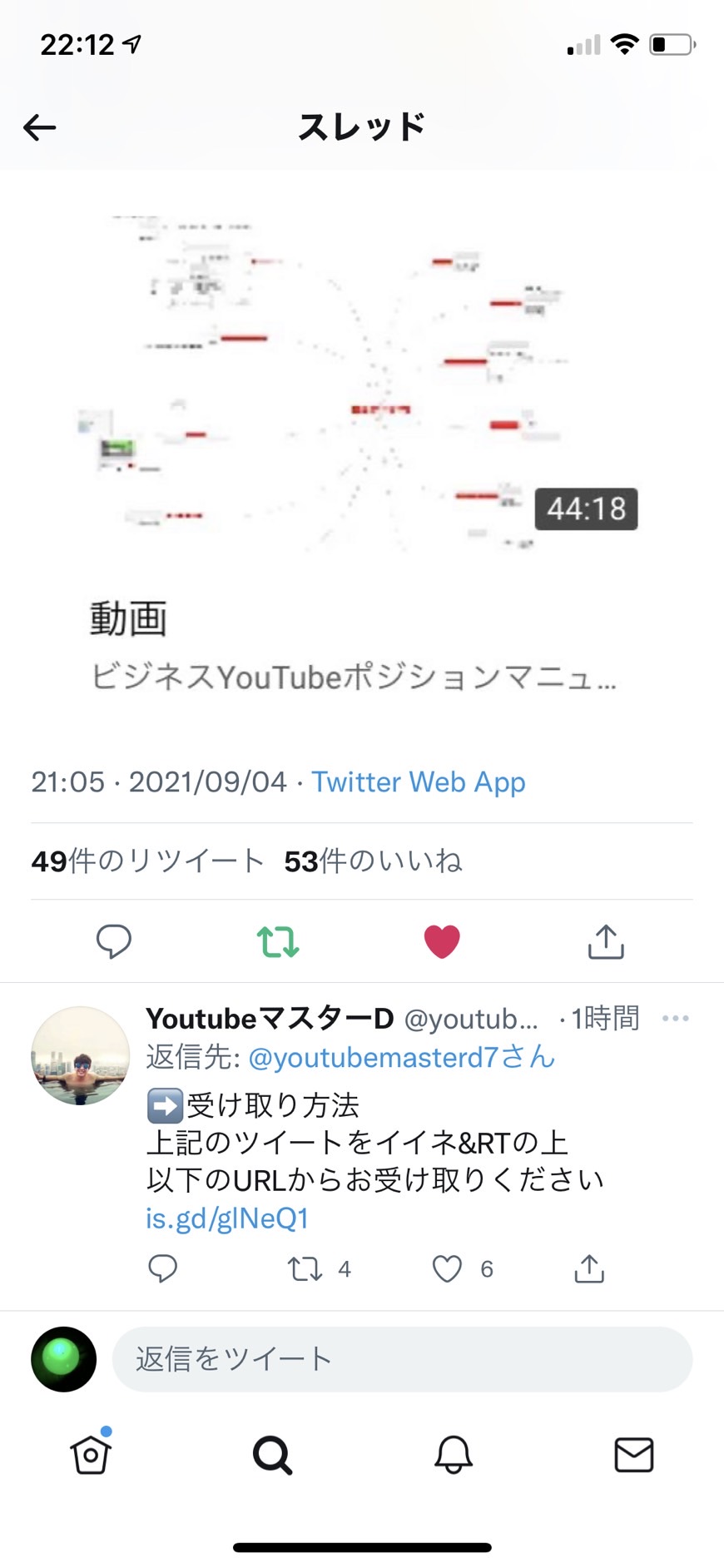Open more options on YoutubeマスターD's reply
The width and height of the screenshot is (724, 1568).
pos(675,1018)
